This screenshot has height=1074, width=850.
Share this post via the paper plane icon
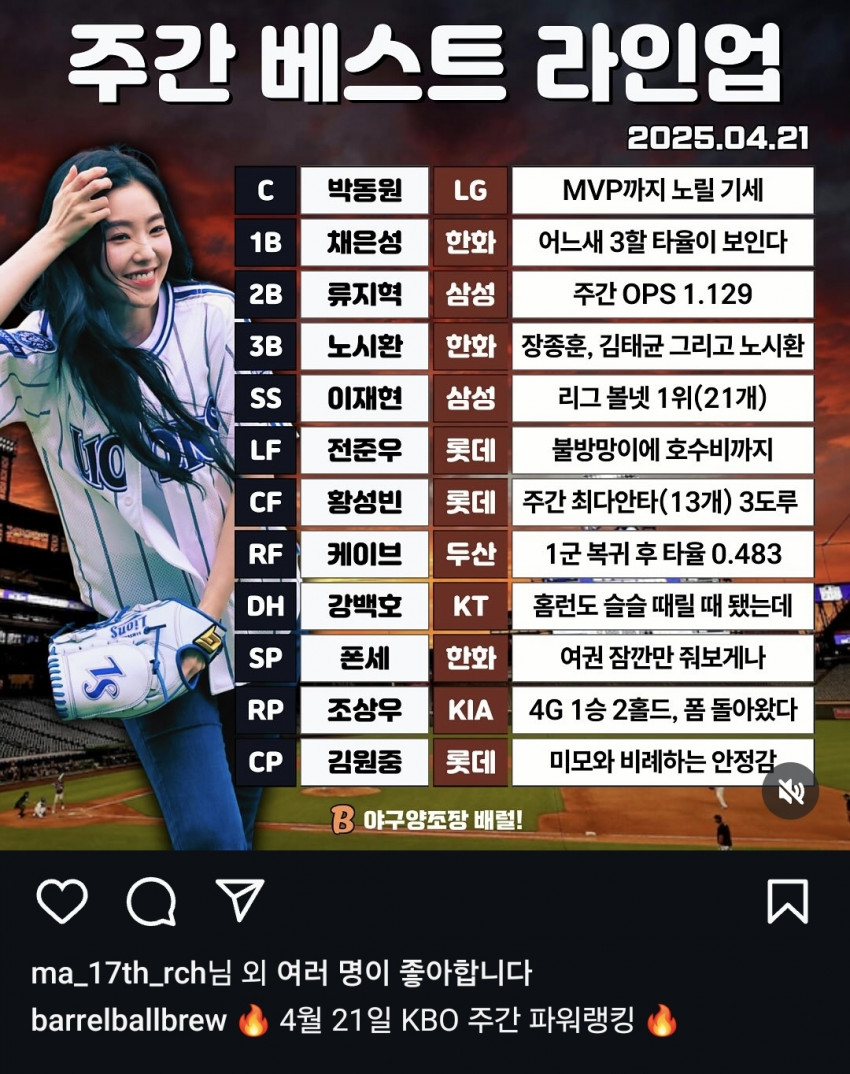click(x=239, y=900)
